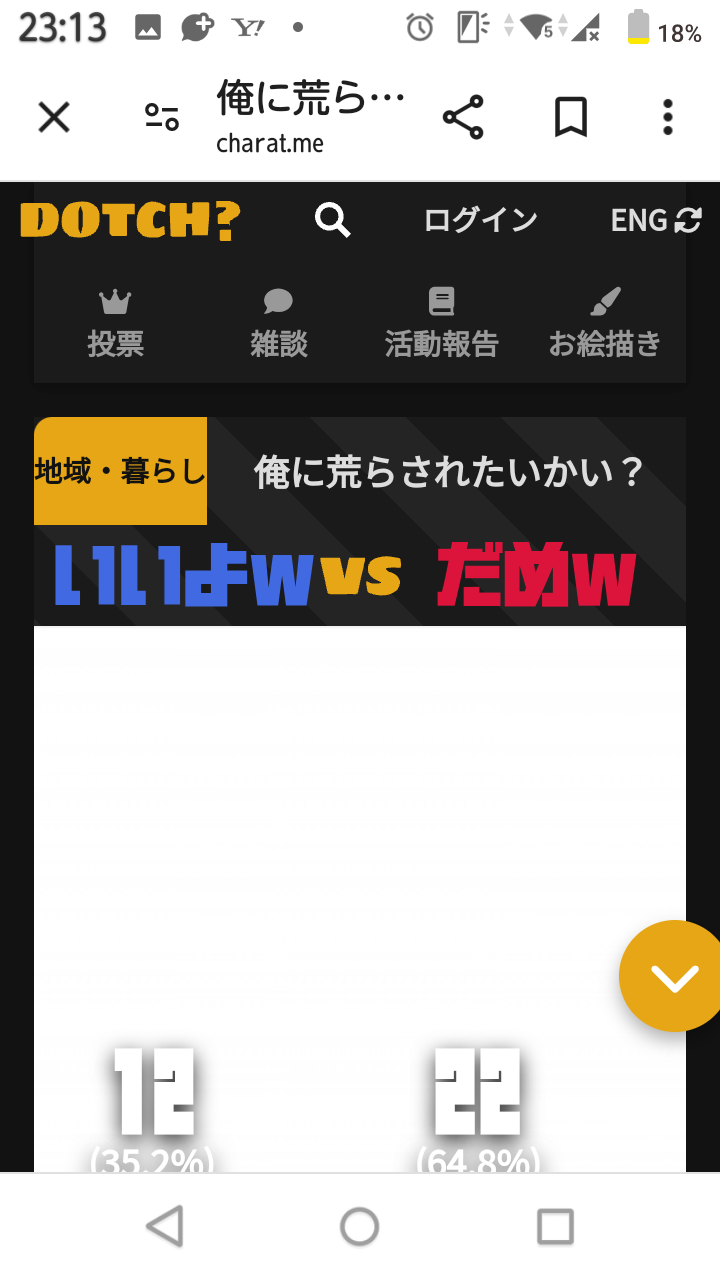Switch language with ENG toggle
720x1280 pixels.
click(x=656, y=220)
